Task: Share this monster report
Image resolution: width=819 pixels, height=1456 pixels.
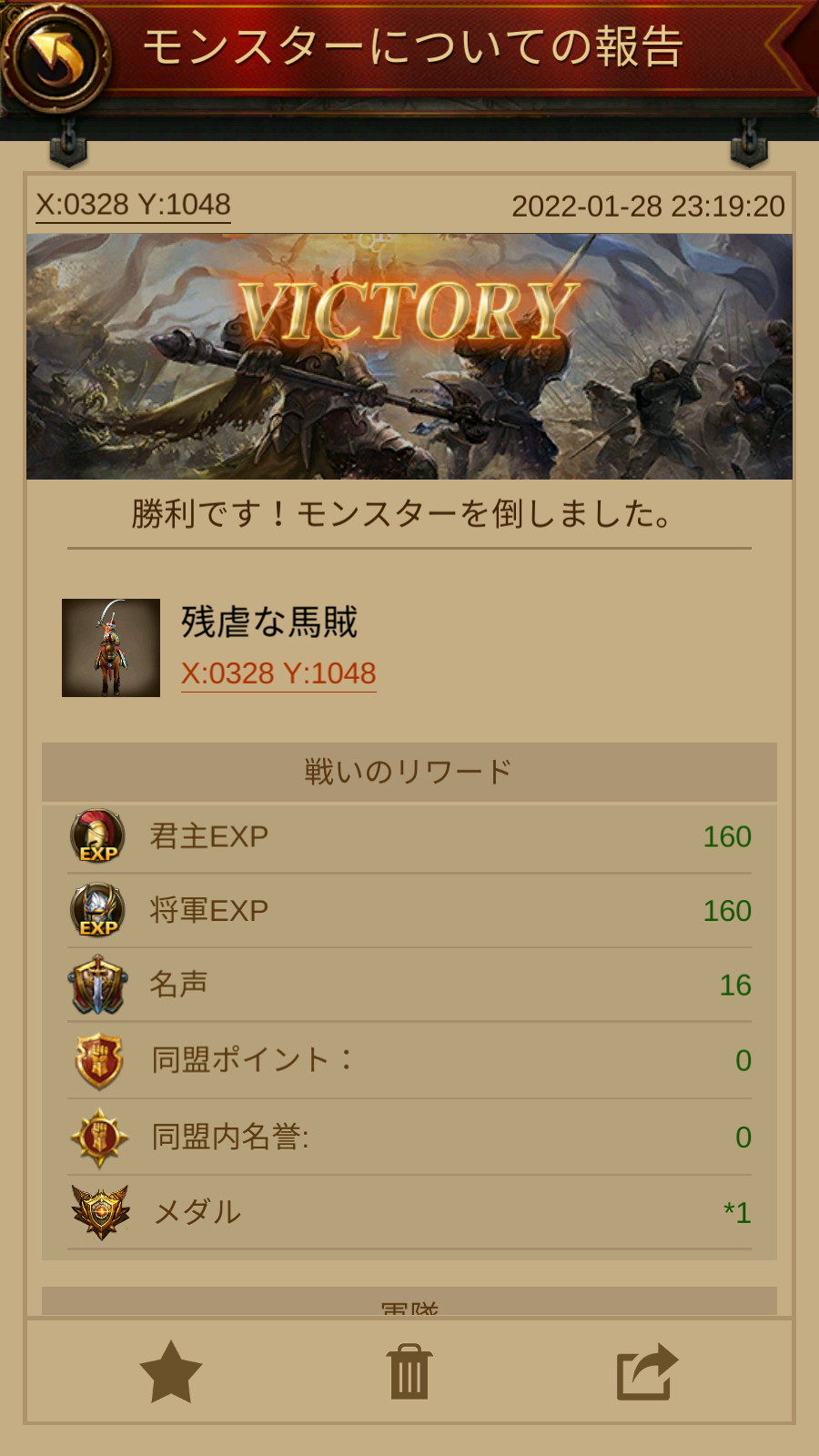Action: pyautogui.click(x=647, y=1371)
